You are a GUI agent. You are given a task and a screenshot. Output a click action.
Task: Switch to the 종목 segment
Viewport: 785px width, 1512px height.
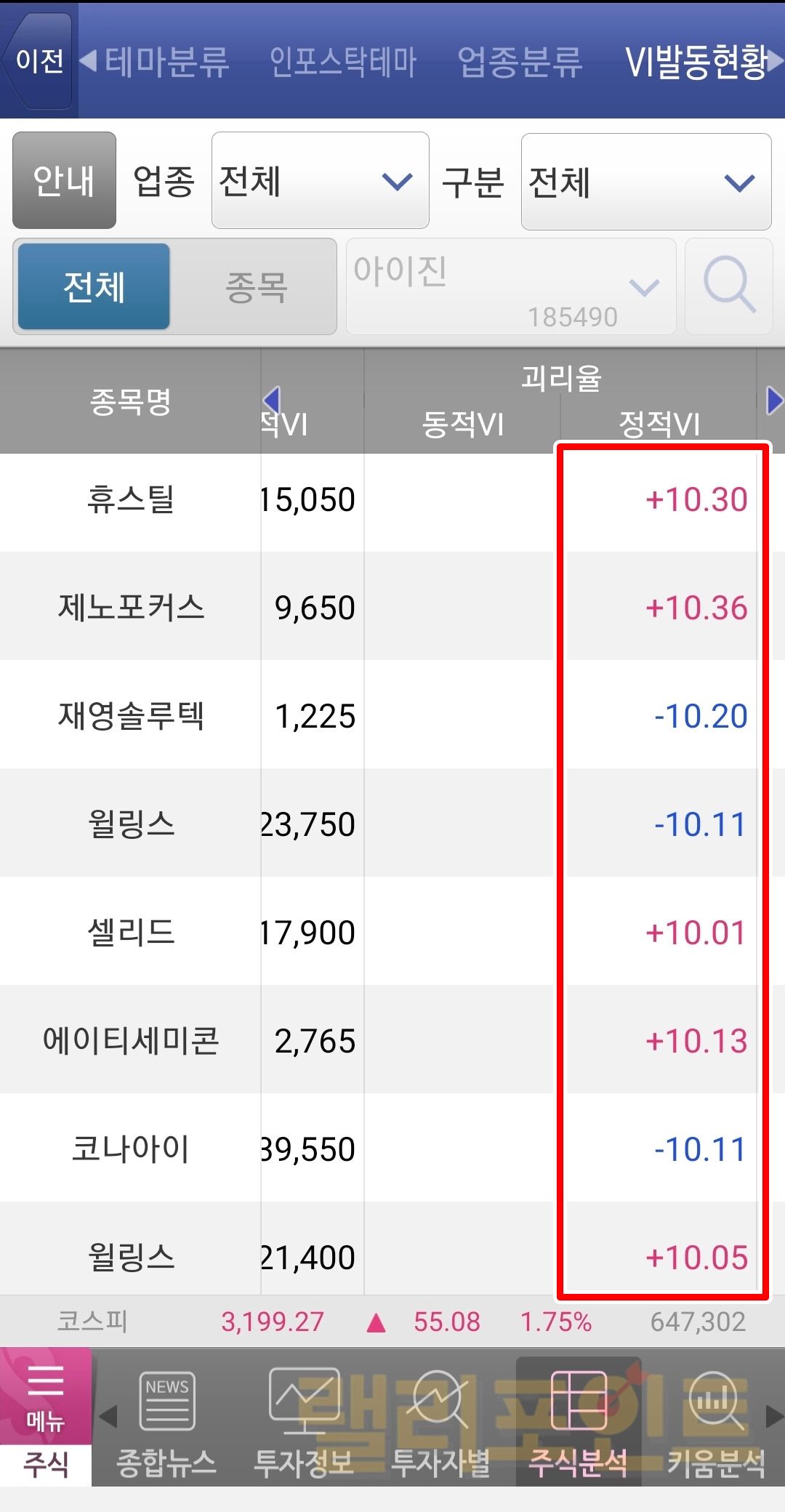point(256,286)
